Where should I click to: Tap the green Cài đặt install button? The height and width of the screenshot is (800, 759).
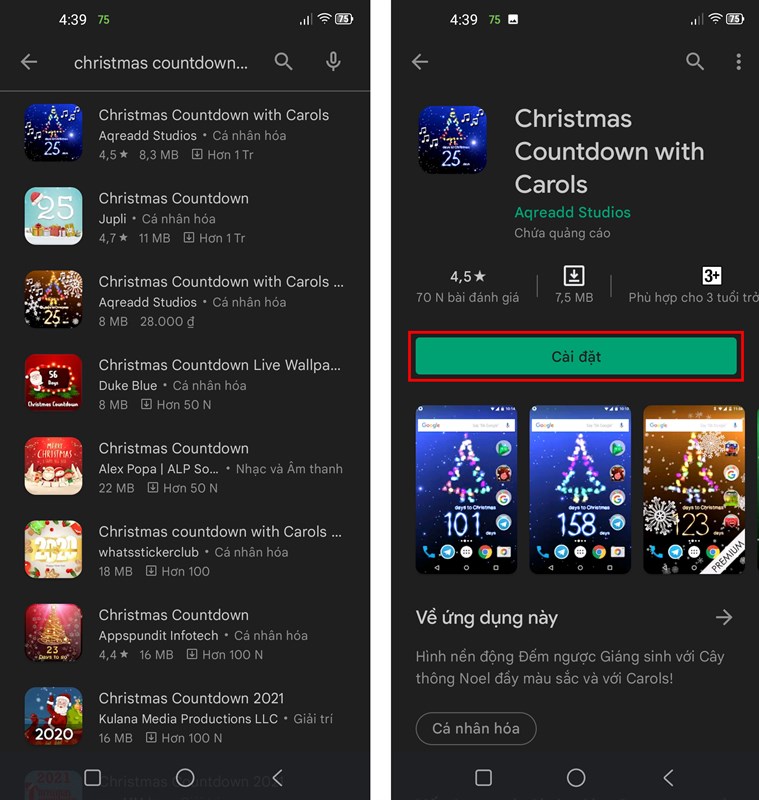coord(575,357)
